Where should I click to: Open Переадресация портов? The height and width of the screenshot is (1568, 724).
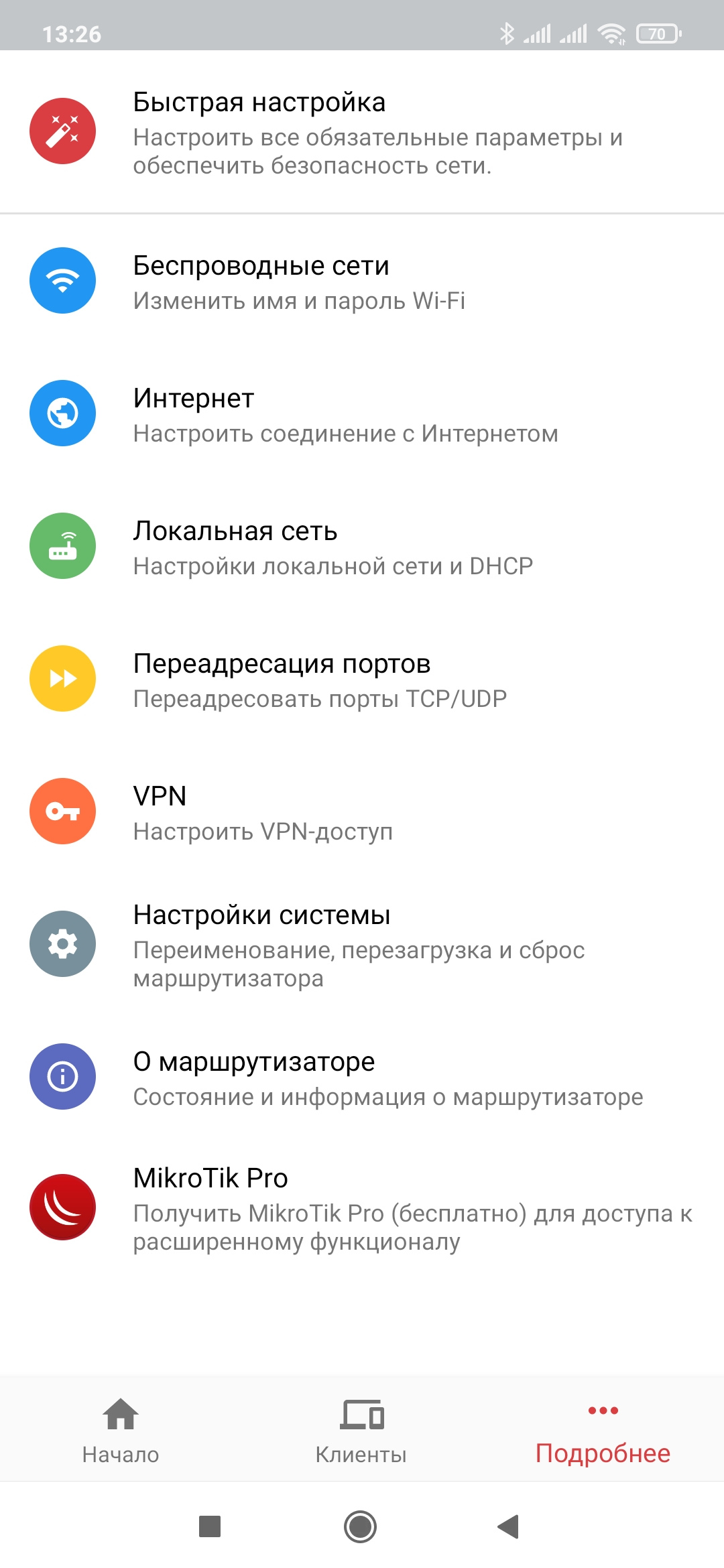pos(362,679)
